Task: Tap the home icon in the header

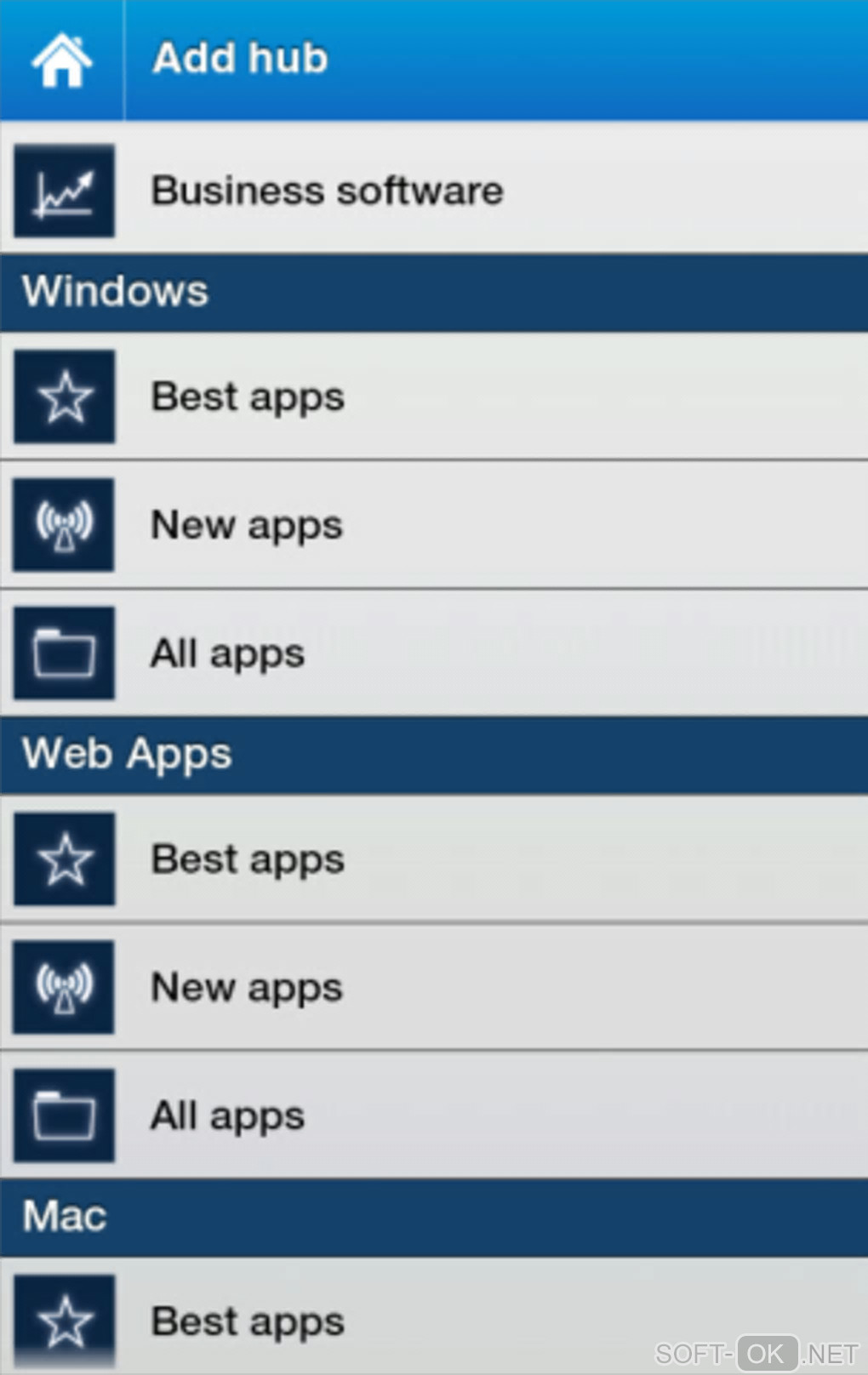Action: (x=61, y=60)
